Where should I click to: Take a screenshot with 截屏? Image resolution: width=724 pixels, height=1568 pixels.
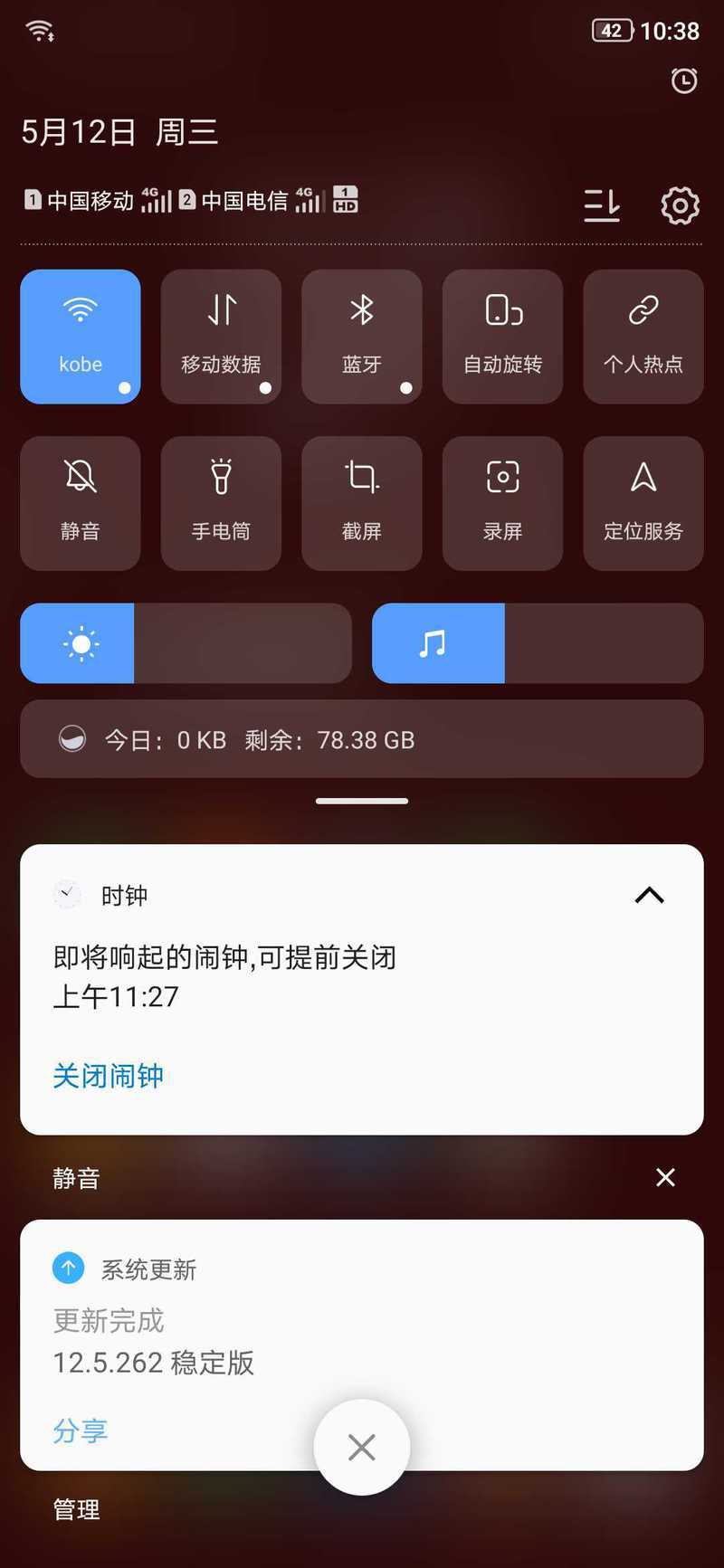point(362,503)
